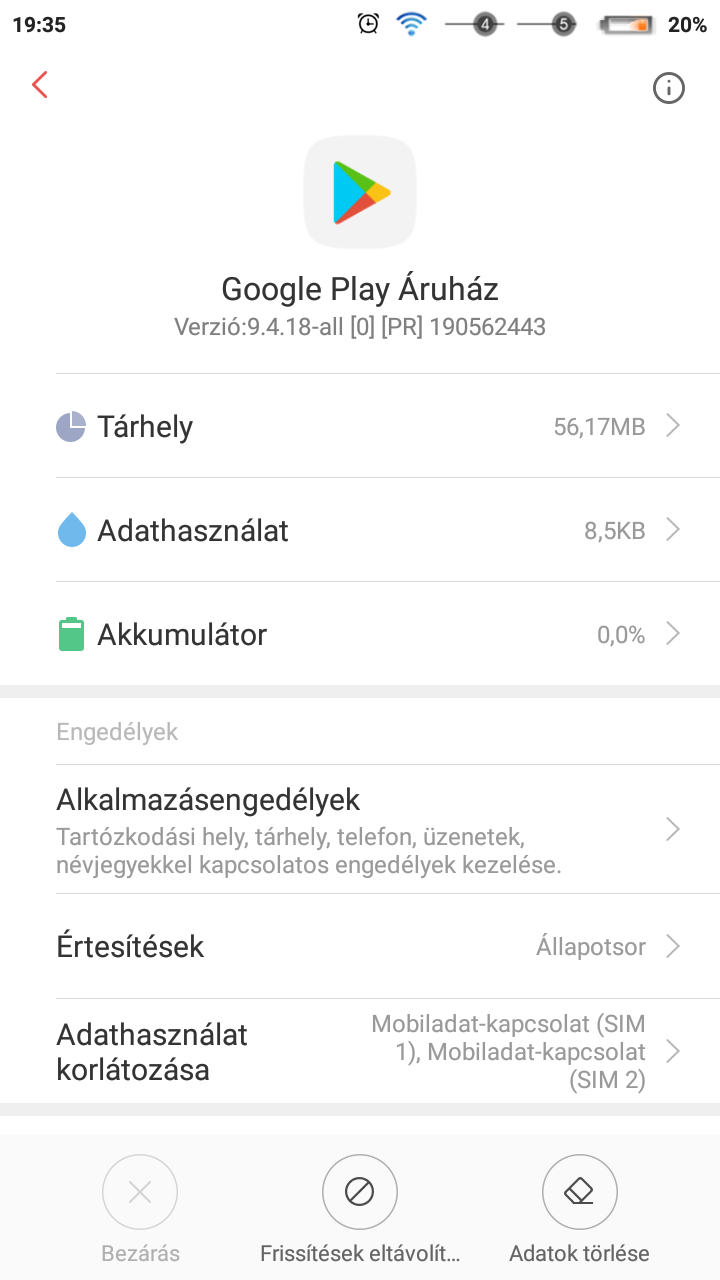
Task: Tap Adatok törlése button
Action: 580,1210
